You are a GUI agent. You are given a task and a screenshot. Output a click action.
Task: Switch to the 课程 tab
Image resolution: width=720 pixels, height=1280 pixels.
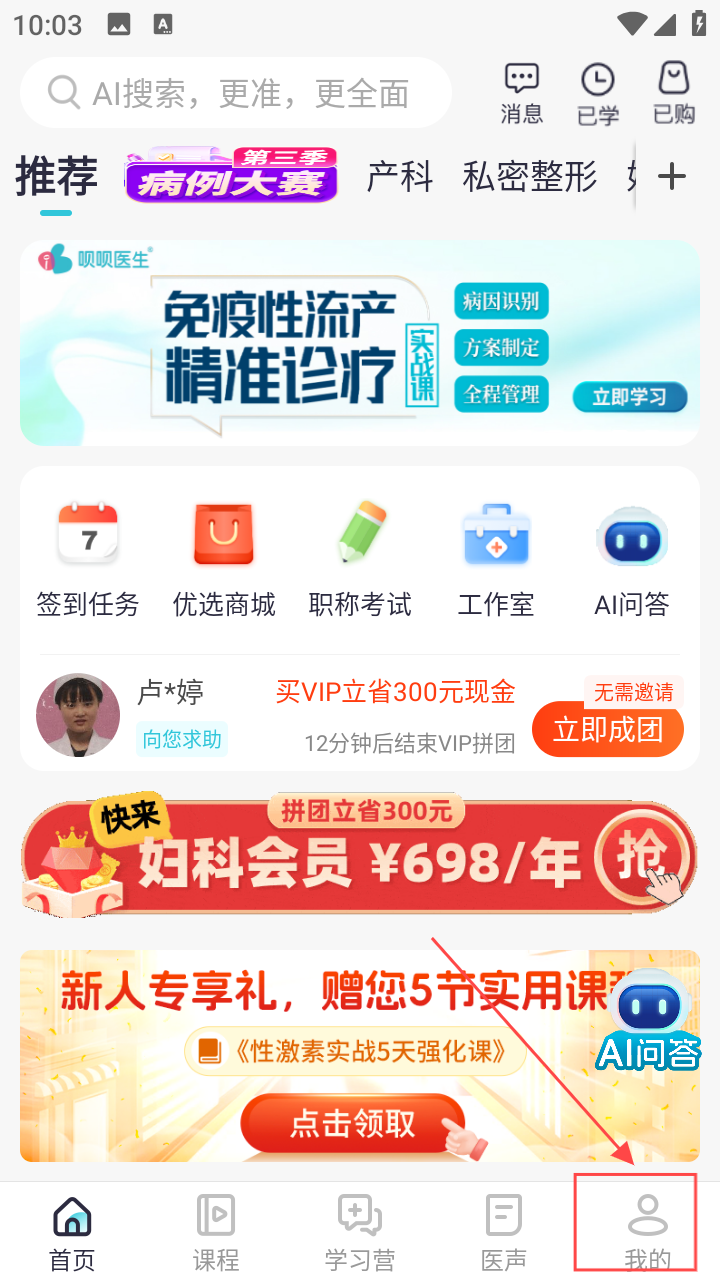pos(216,1232)
